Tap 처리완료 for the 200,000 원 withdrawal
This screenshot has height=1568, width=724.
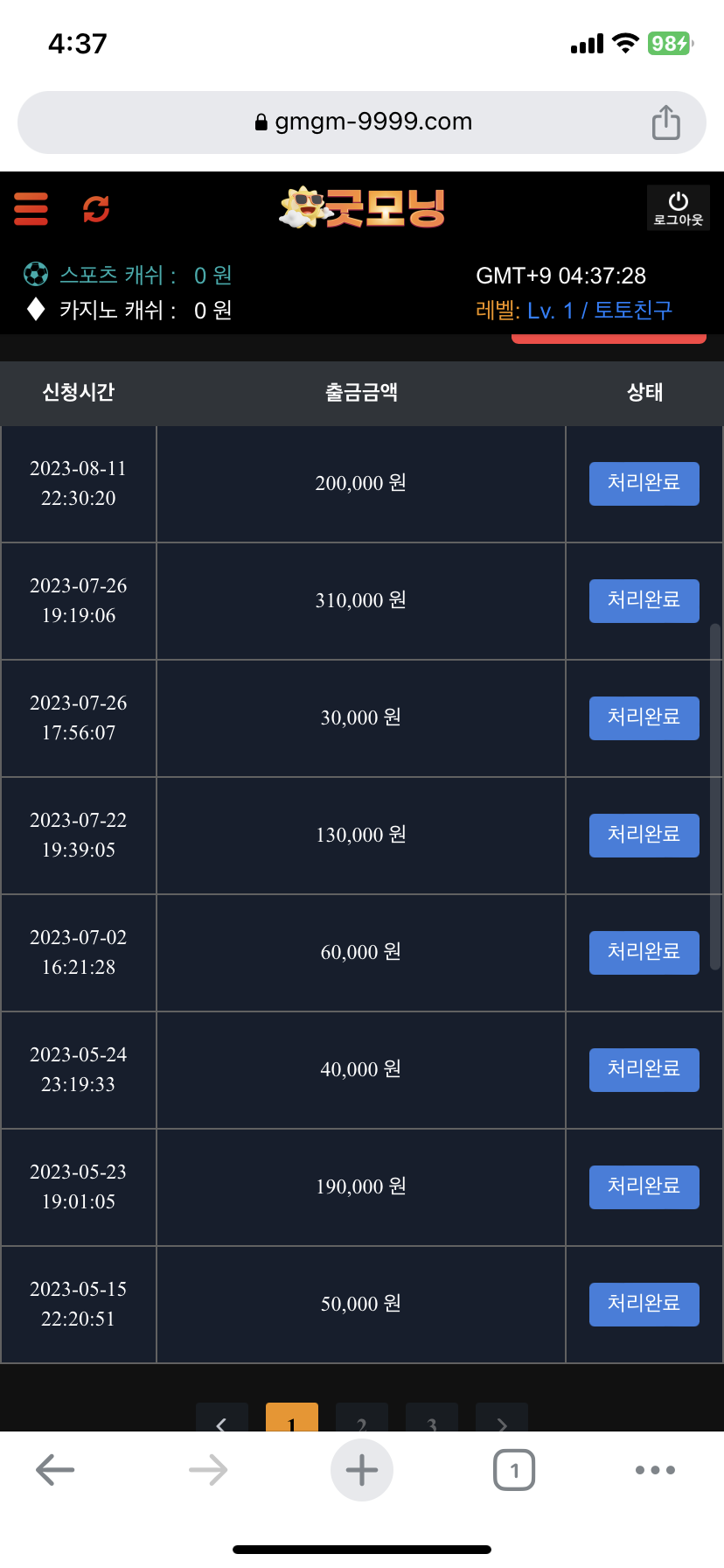[644, 484]
